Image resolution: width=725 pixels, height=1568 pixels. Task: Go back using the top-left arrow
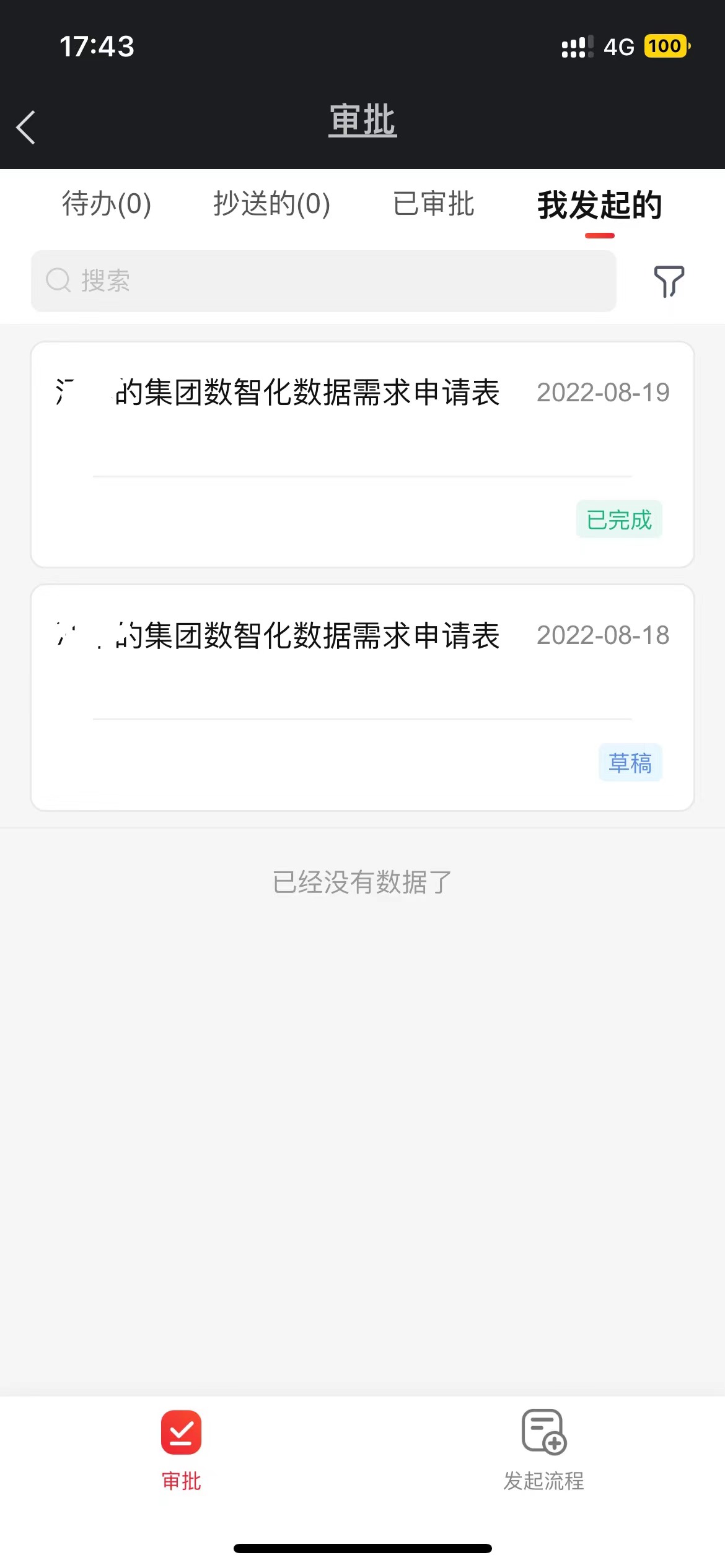(26, 128)
